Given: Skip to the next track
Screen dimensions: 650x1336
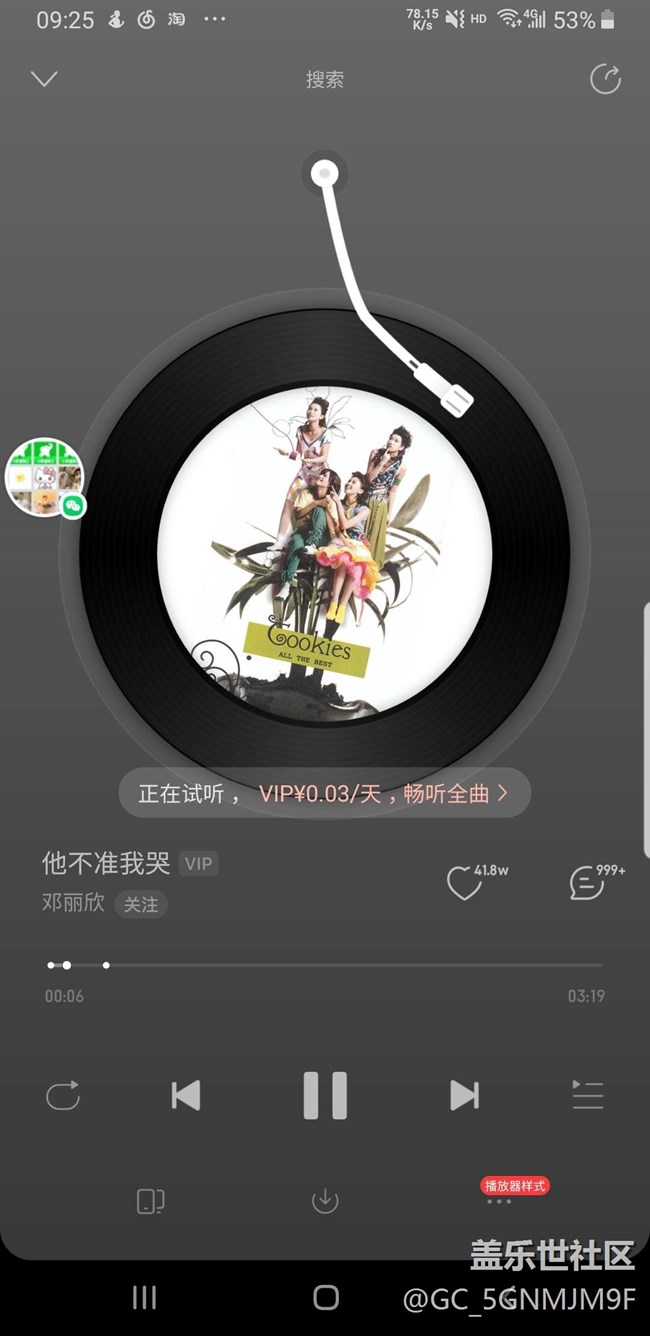Looking at the screenshot, I should [x=464, y=1096].
